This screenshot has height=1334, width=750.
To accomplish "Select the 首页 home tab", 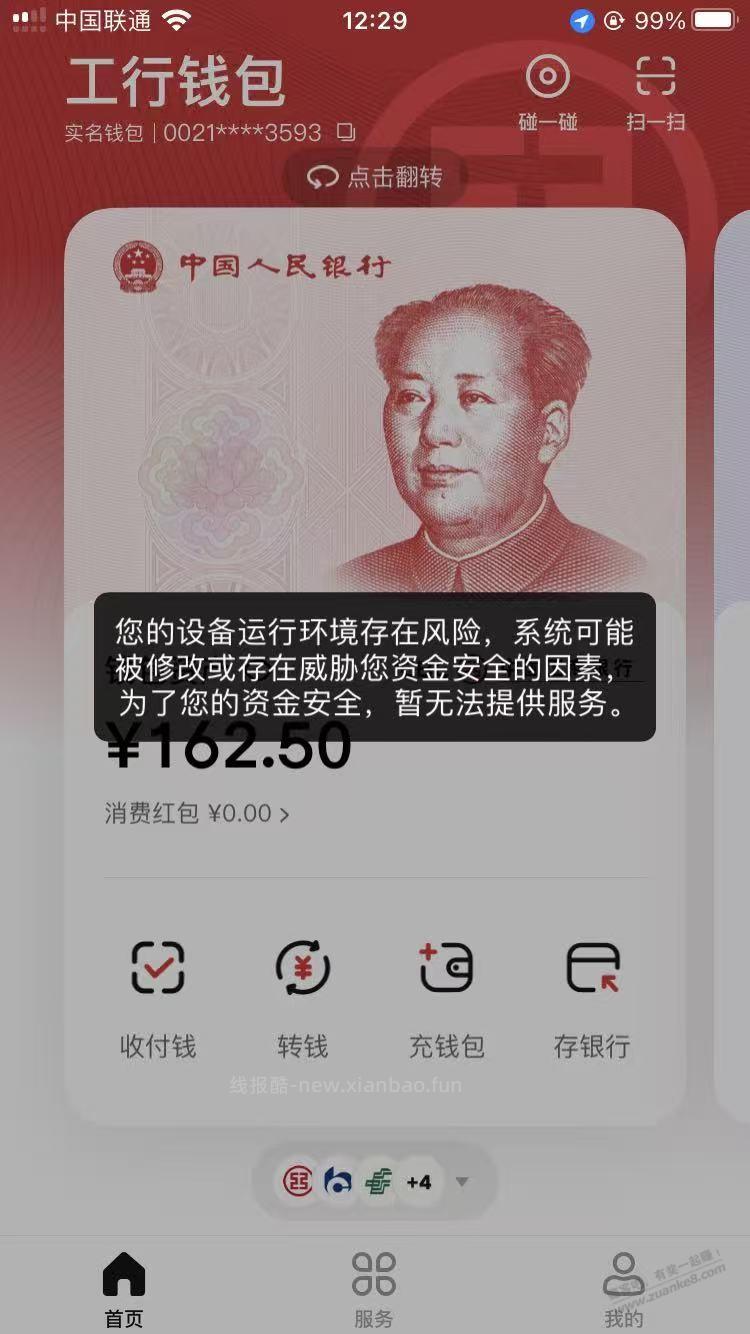I will [122, 1290].
